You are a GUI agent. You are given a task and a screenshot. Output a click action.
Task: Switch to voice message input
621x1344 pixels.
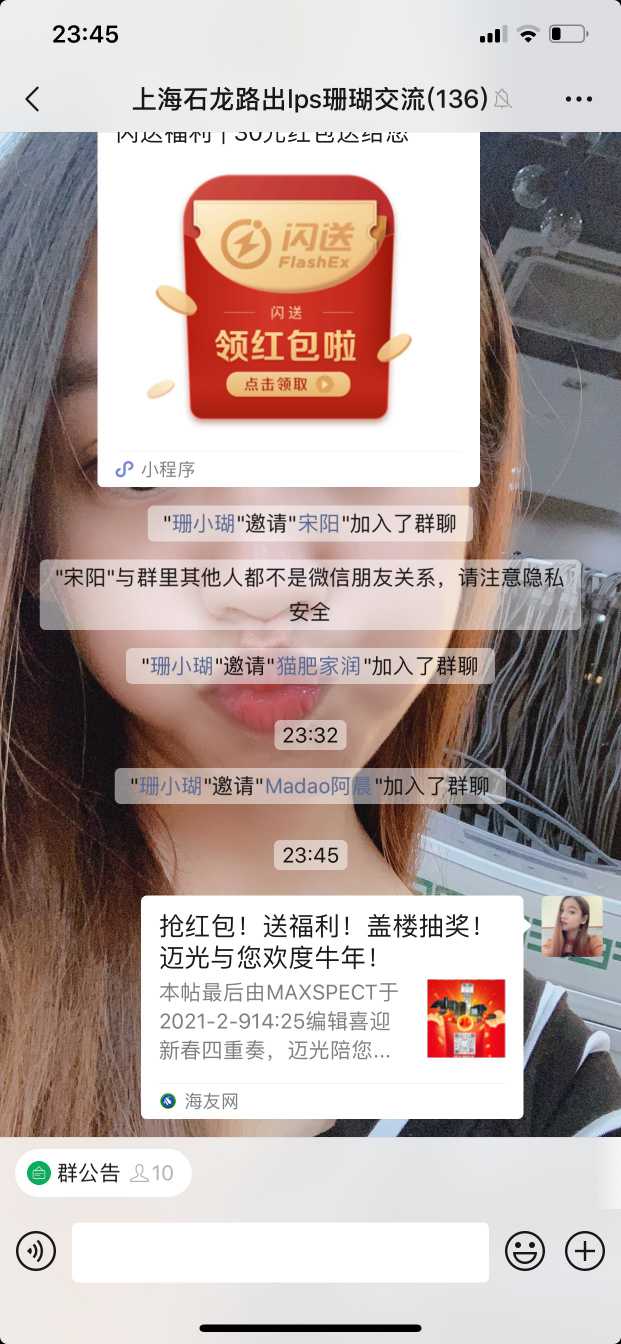pos(36,1251)
